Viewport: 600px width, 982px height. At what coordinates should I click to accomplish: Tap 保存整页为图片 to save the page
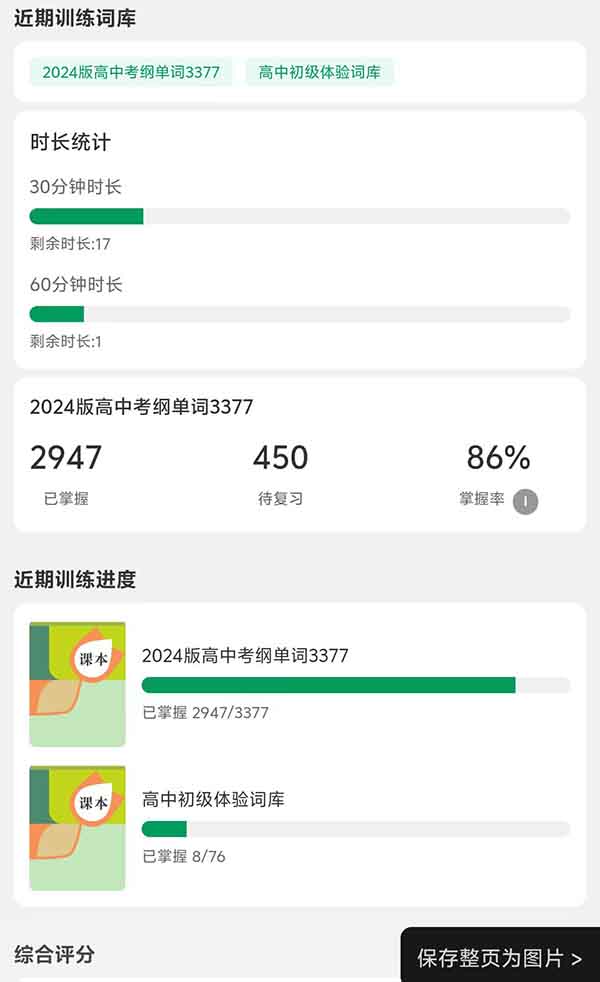pyautogui.click(x=499, y=958)
